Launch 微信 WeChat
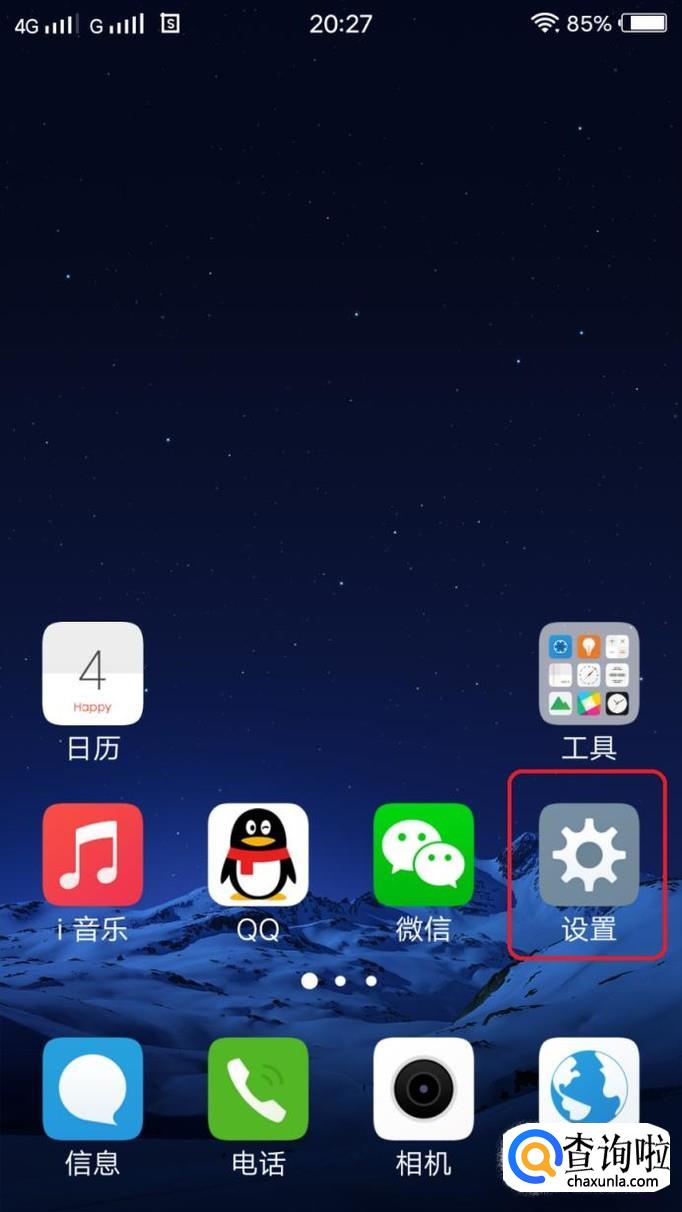The image size is (682, 1212). click(423, 854)
